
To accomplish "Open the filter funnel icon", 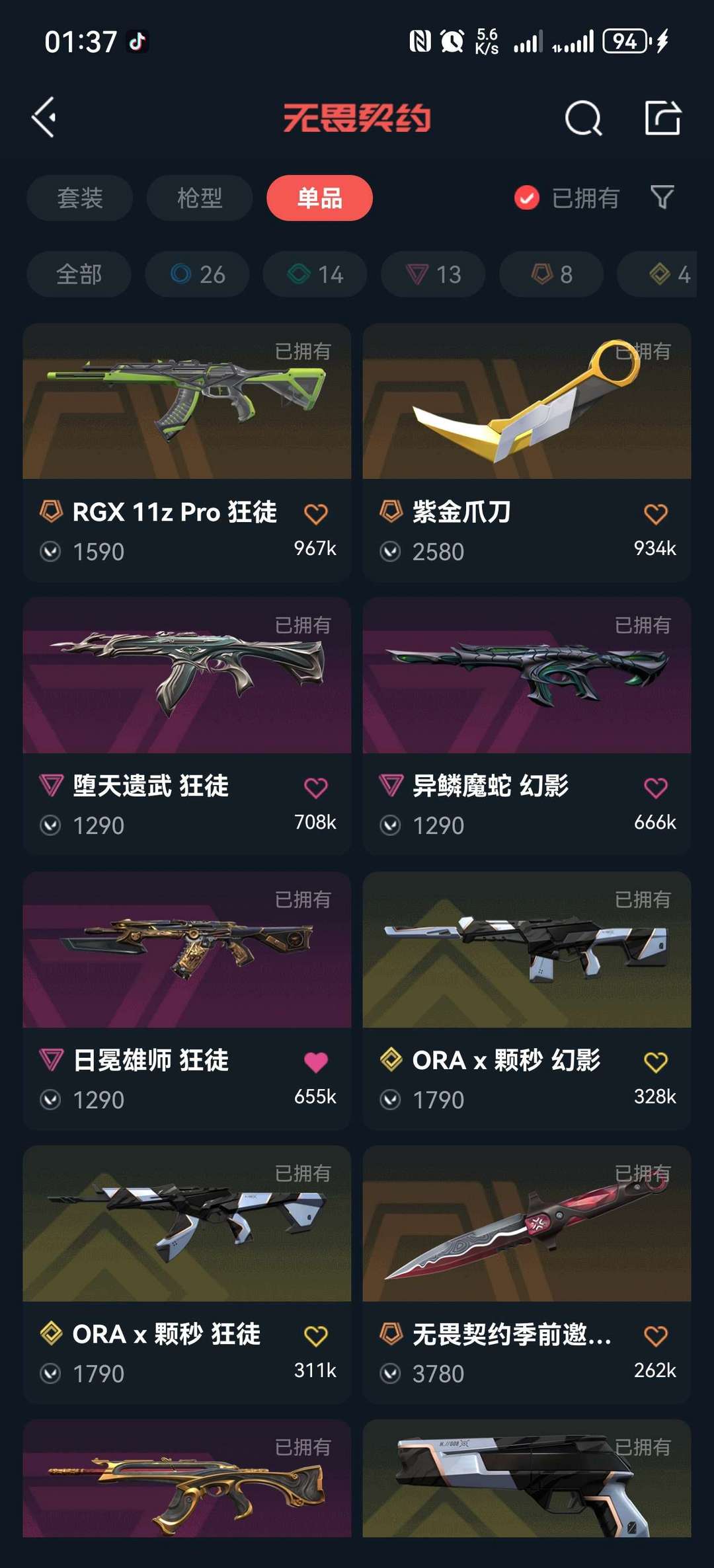I will [x=662, y=197].
